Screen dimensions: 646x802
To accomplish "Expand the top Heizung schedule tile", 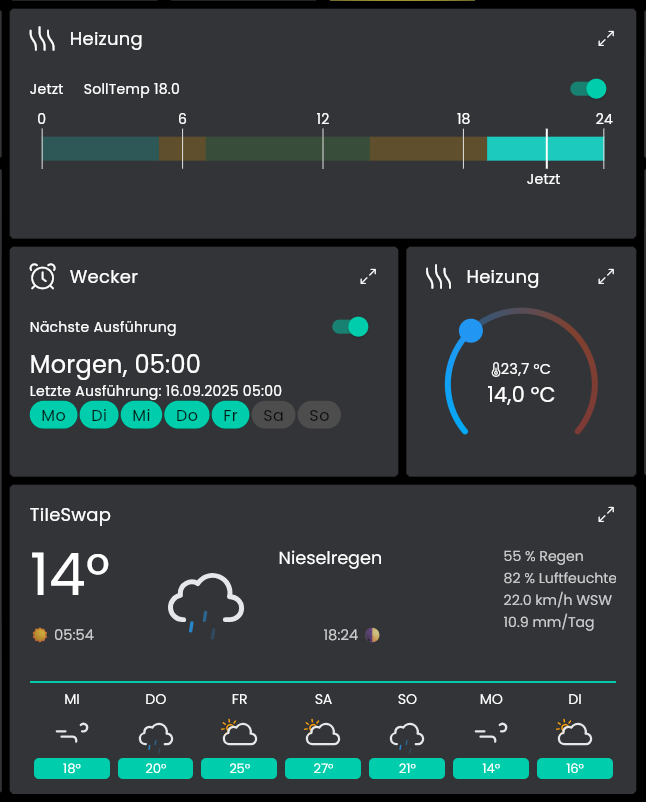I will 606,39.
